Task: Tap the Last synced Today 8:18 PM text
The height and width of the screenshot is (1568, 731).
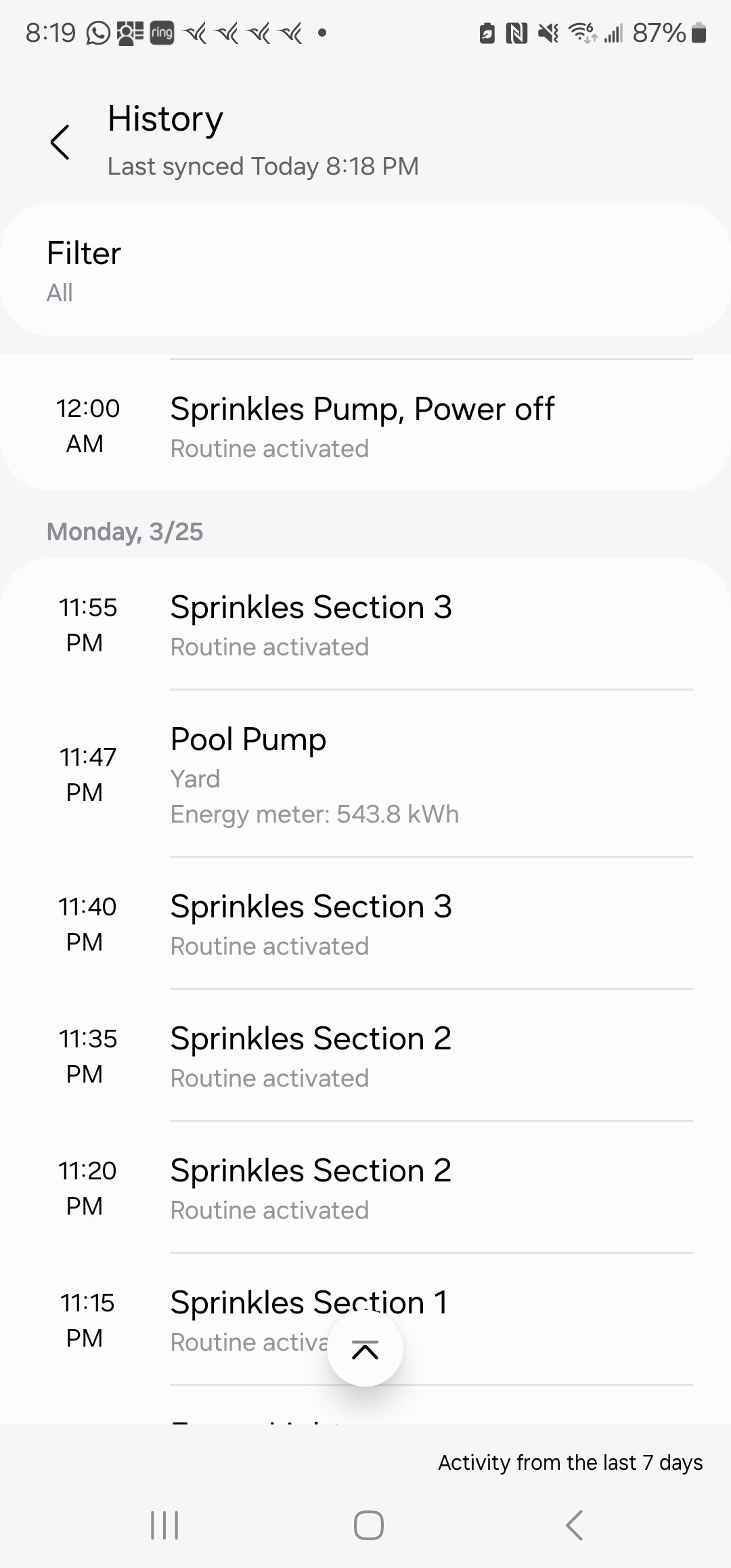Action: (263, 166)
